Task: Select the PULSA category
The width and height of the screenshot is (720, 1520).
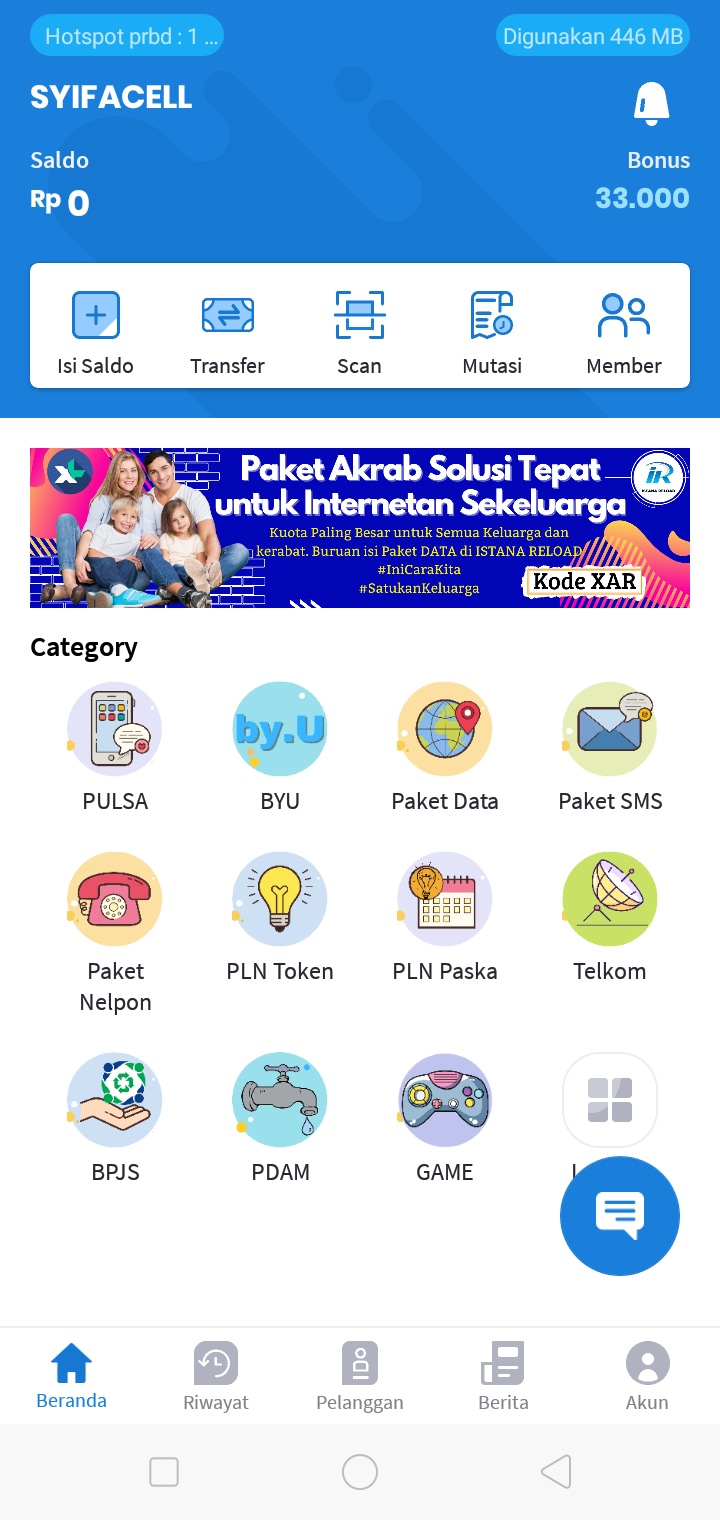Action: point(115,746)
